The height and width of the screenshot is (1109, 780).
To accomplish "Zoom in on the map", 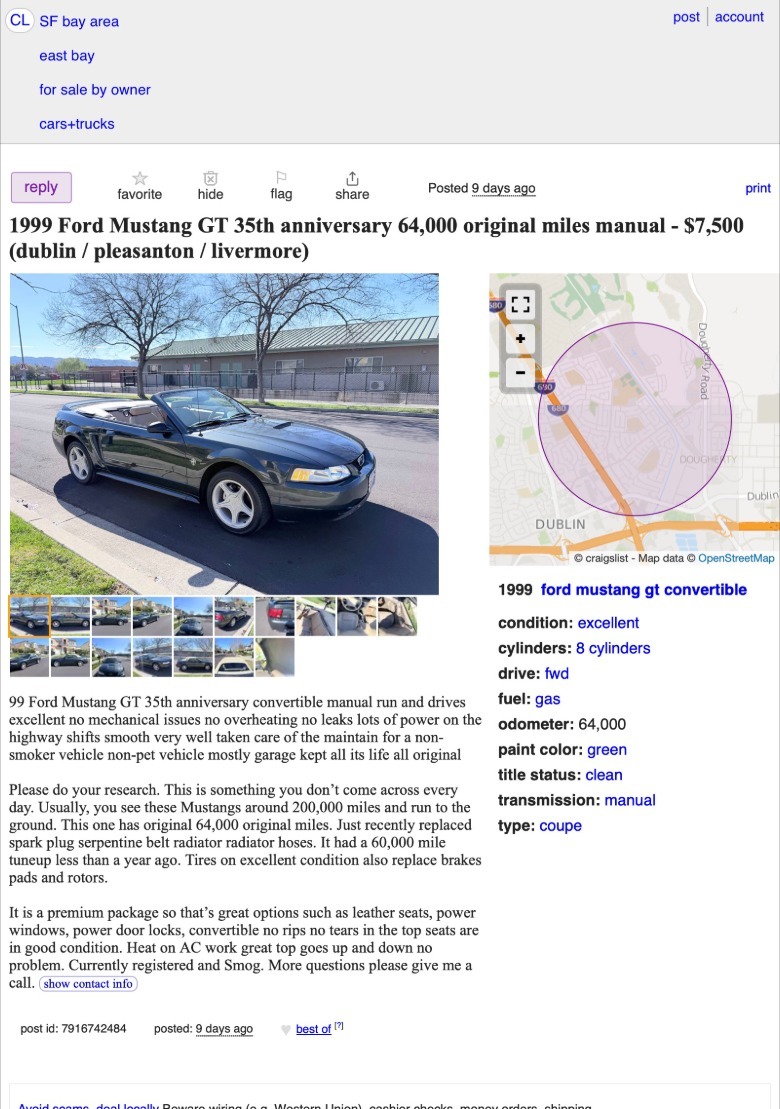I will pyautogui.click(x=520, y=338).
